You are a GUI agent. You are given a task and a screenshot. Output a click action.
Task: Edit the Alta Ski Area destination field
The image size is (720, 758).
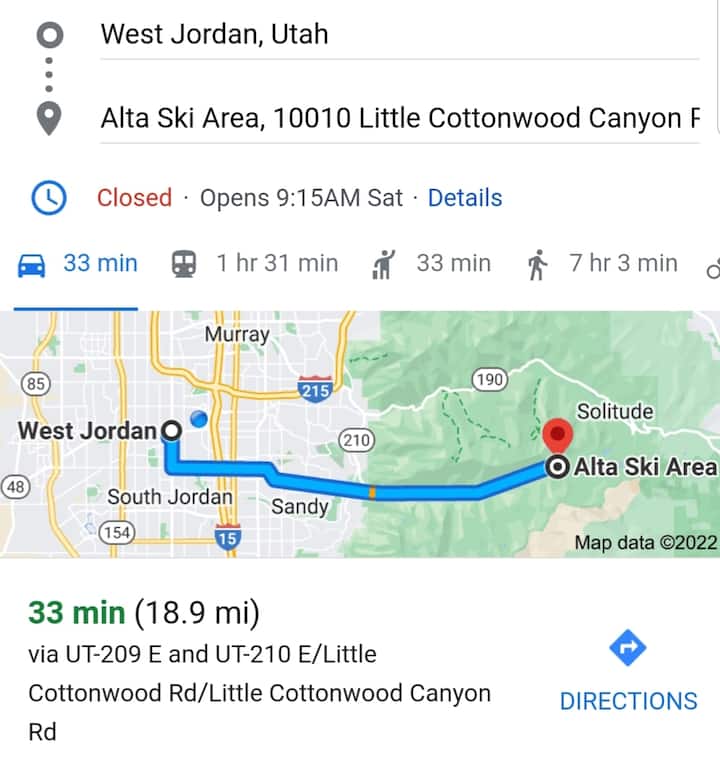tap(400, 119)
